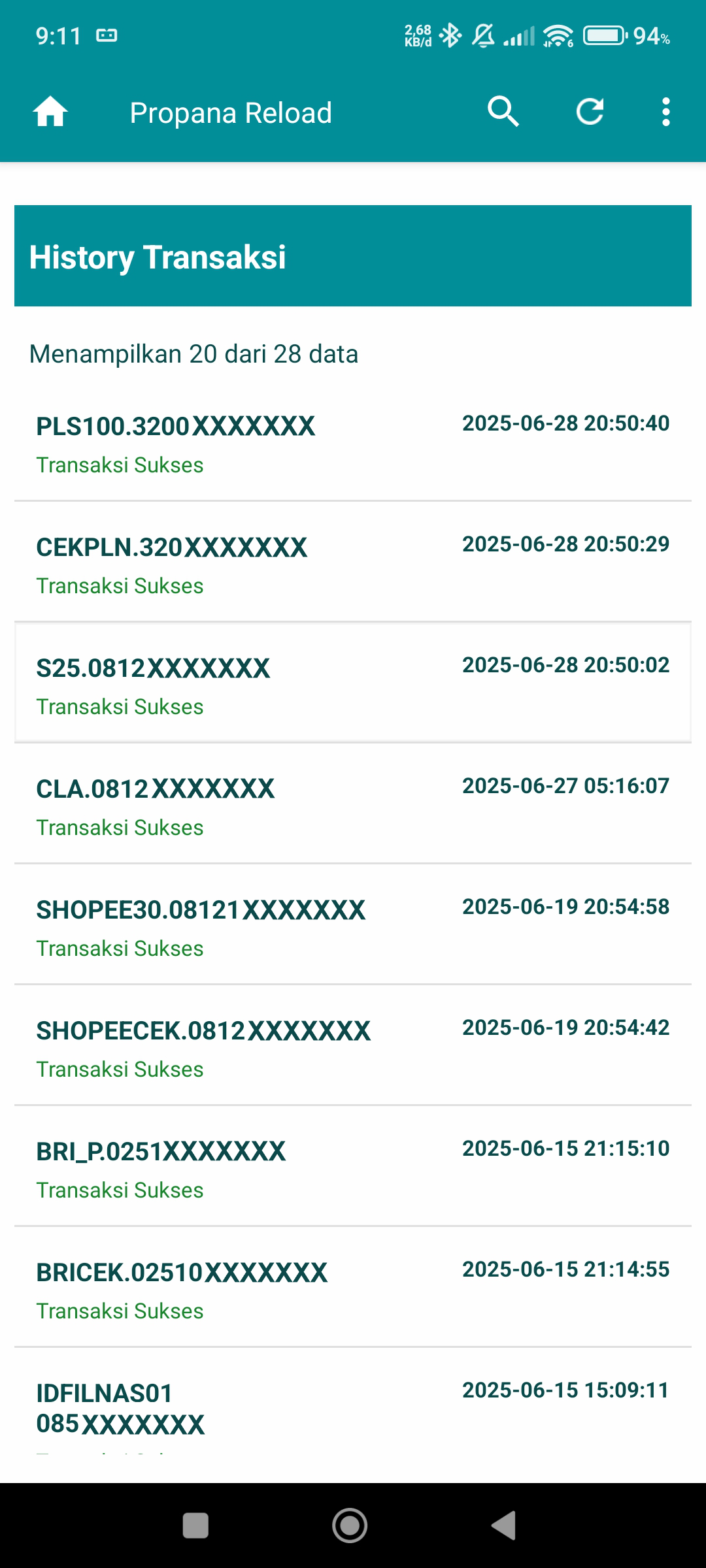The height and width of the screenshot is (1568, 706).
Task: Open the three-dot overflow menu
Action: tap(665, 112)
